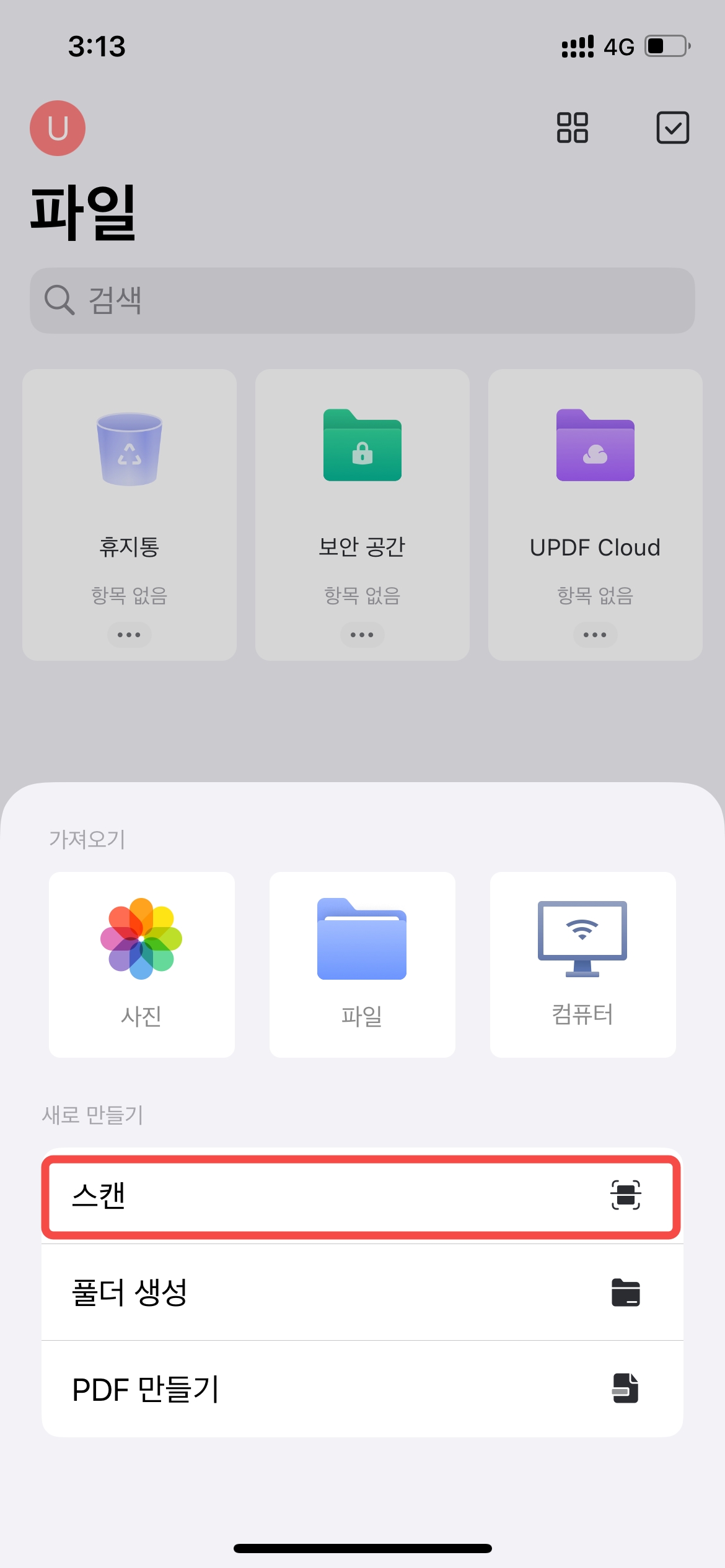The image size is (725, 1568).
Task: Select 폴더 생성 to create a folder
Action: (362, 1292)
